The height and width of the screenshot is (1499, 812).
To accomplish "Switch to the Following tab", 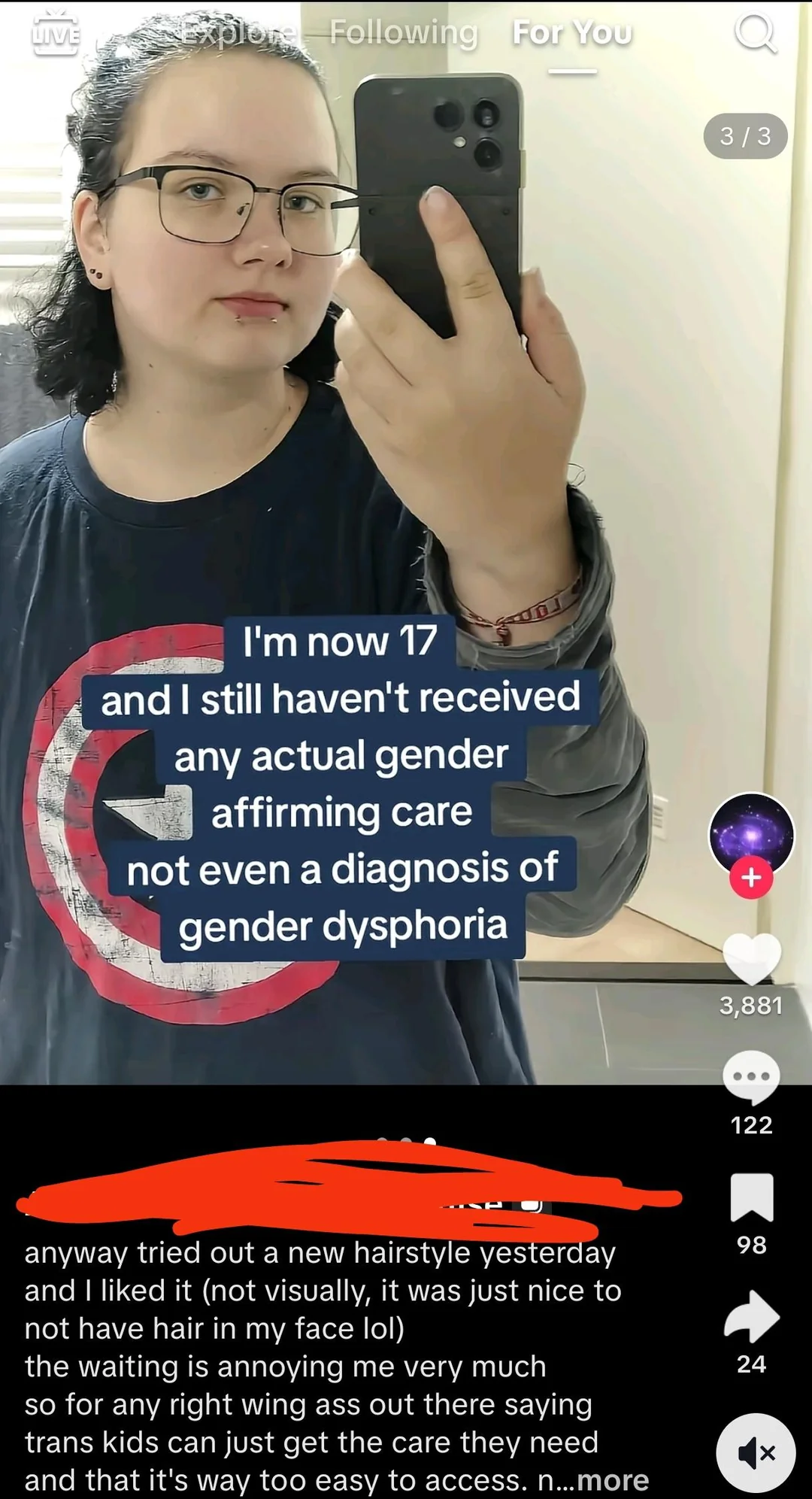I will click(x=404, y=33).
